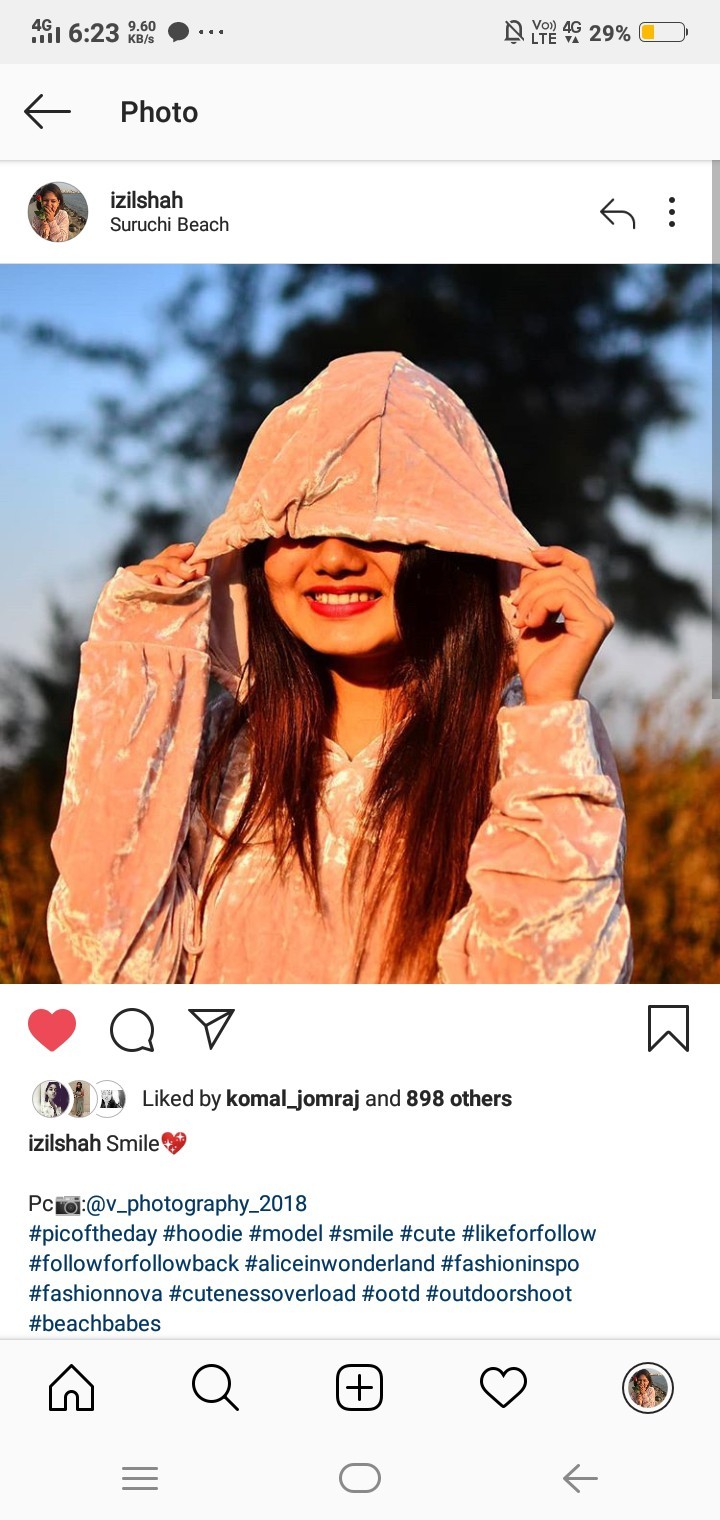This screenshot has width=720, height=1520.
Task: Open izilshah's profile picture in the post header
Action: pos(58,212)
